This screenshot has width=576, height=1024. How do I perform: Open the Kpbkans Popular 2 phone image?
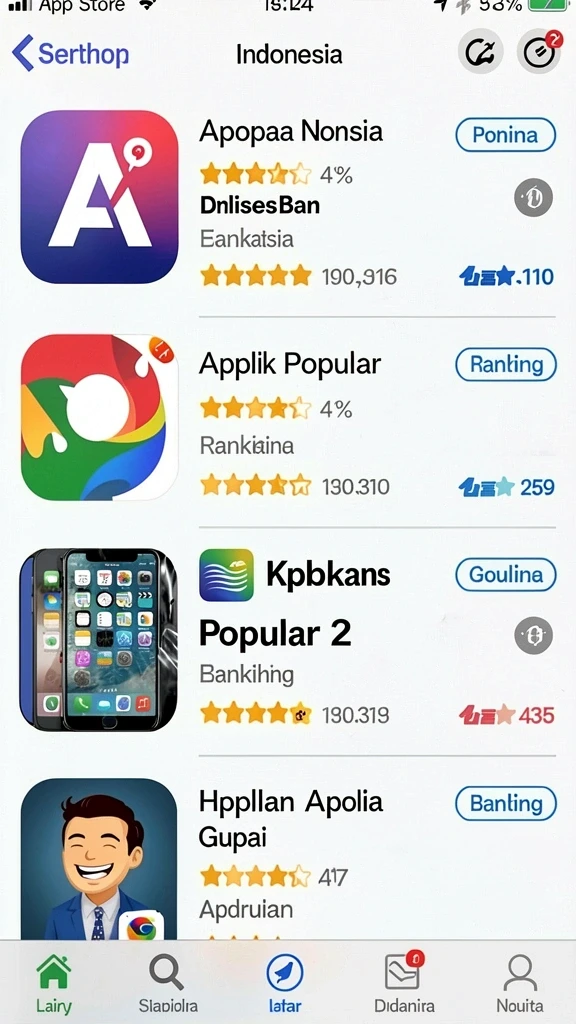(x=99, y=639)
